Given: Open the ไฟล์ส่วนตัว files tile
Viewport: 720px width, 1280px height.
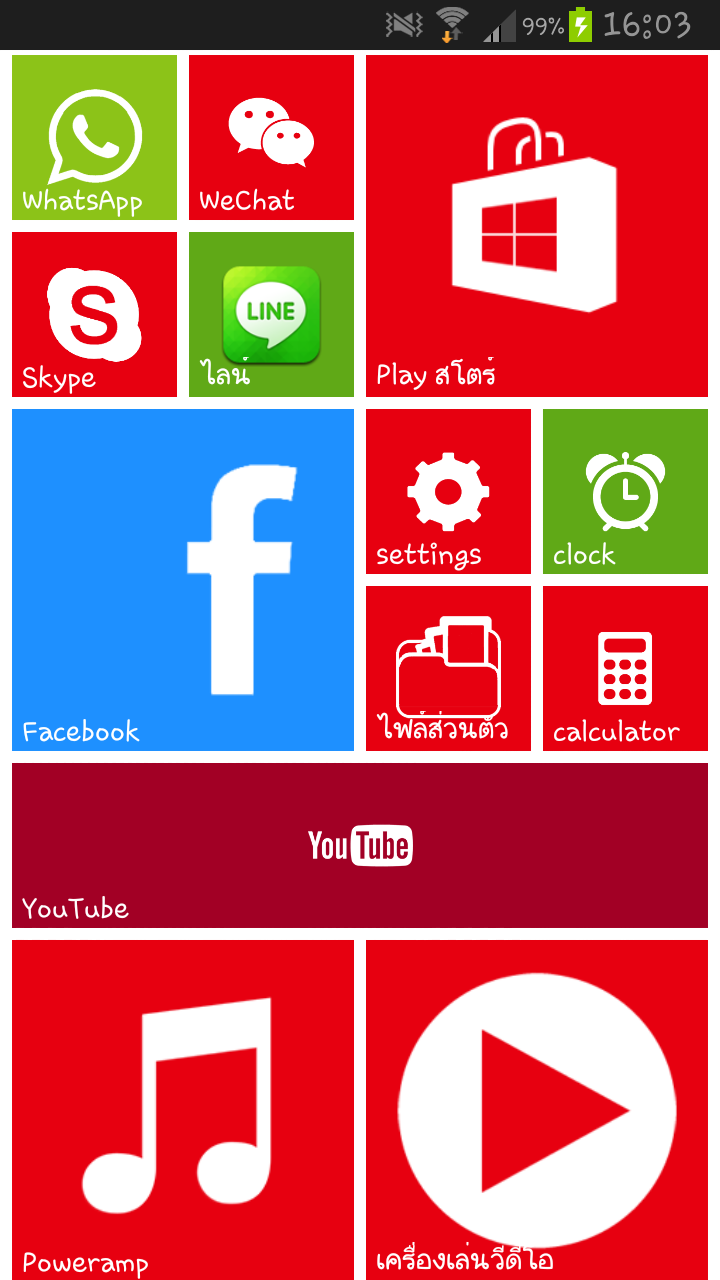Looking at the screenshot, I should pos(448,668).
